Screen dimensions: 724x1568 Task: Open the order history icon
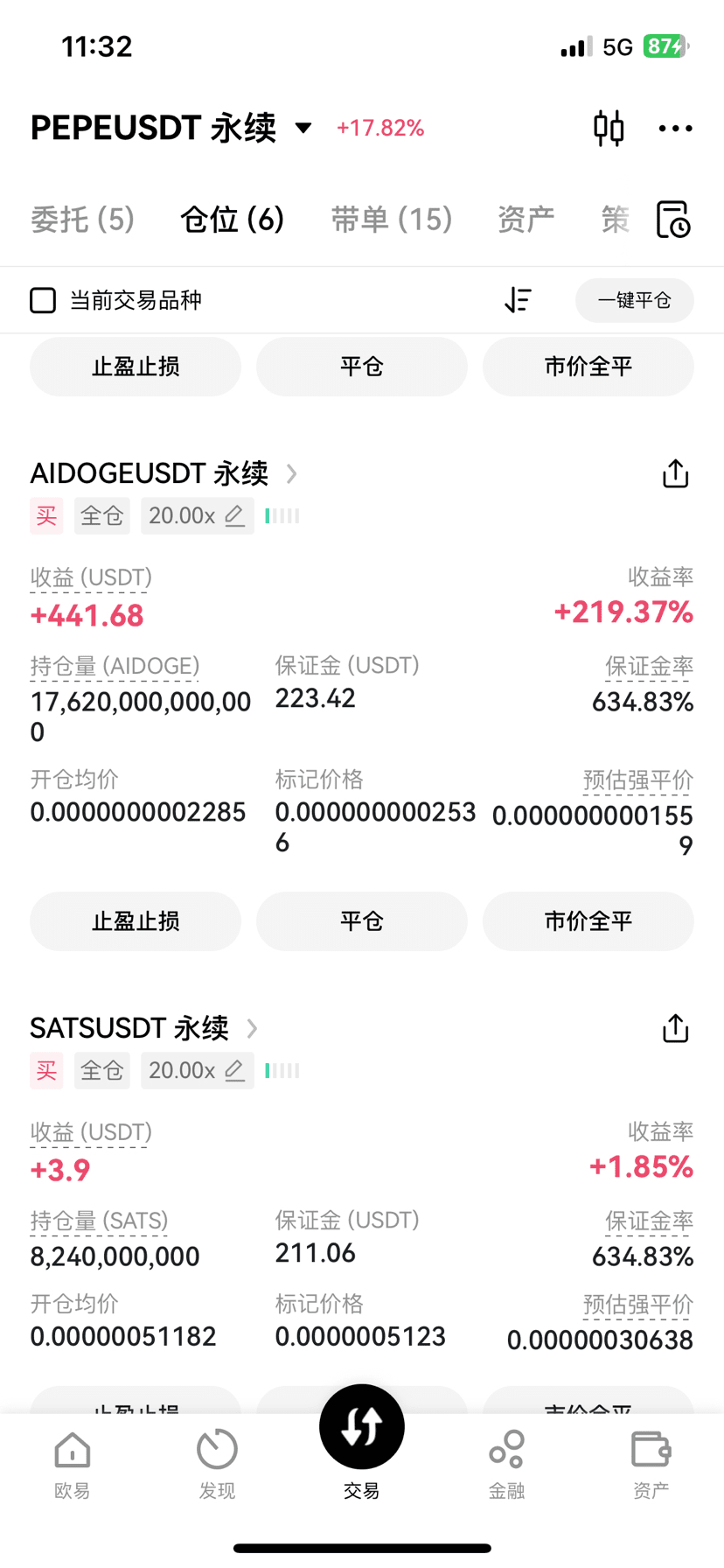click(673, 220)
